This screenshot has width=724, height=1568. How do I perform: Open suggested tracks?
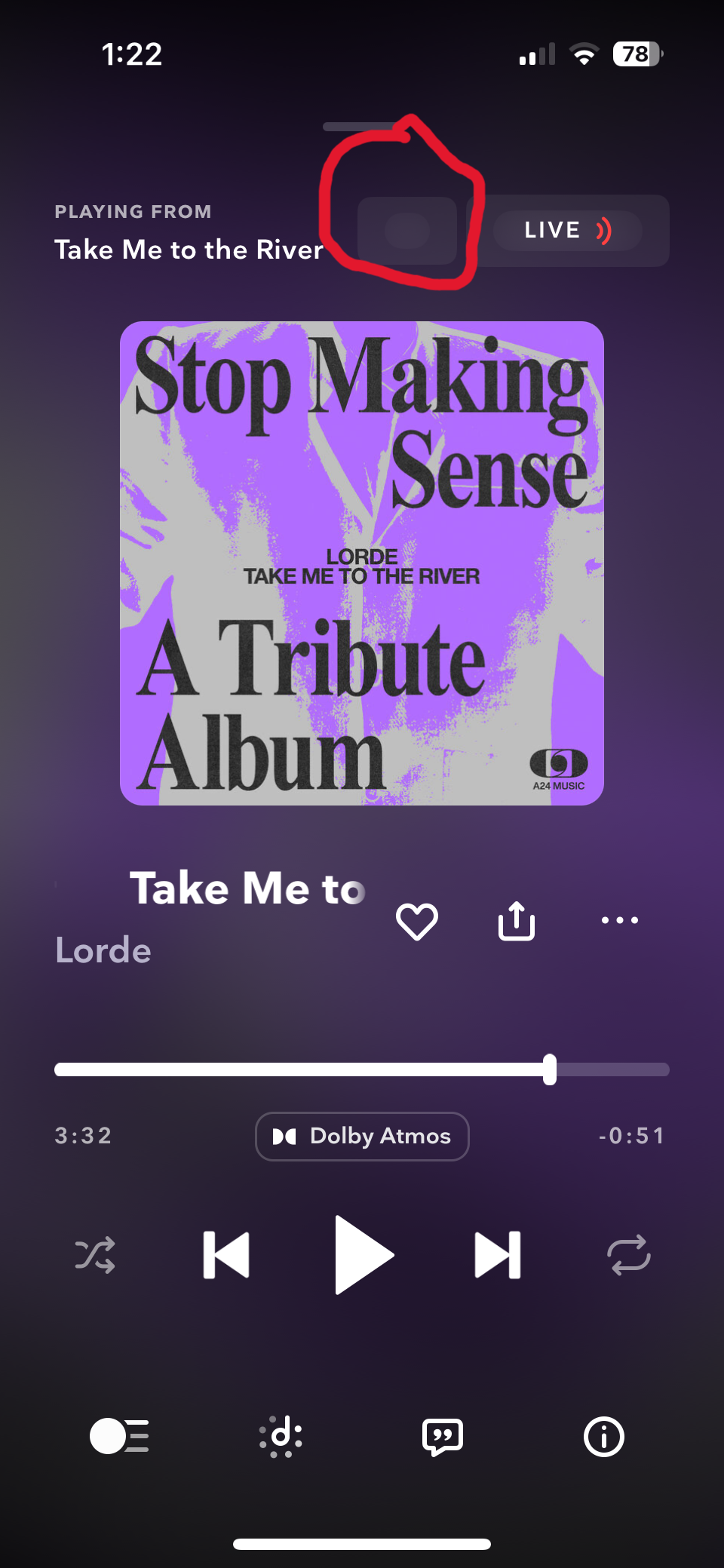click(281, 1436)
